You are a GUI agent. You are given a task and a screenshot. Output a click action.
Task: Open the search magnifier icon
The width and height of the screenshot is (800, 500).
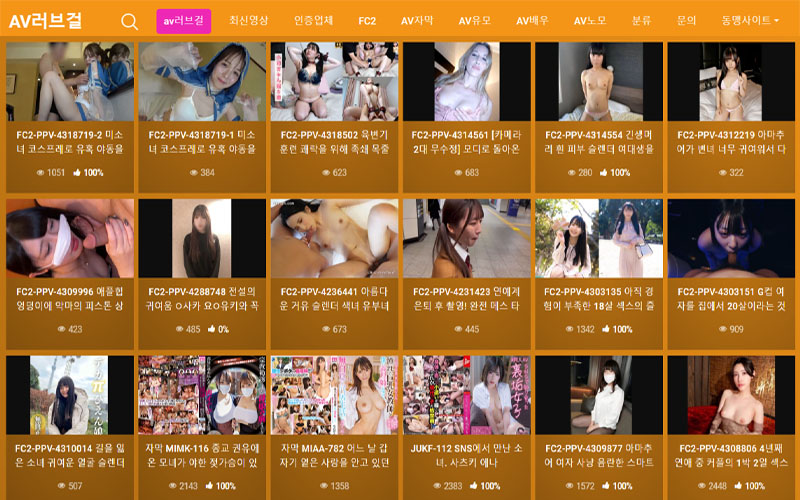(x=129, y=21)
